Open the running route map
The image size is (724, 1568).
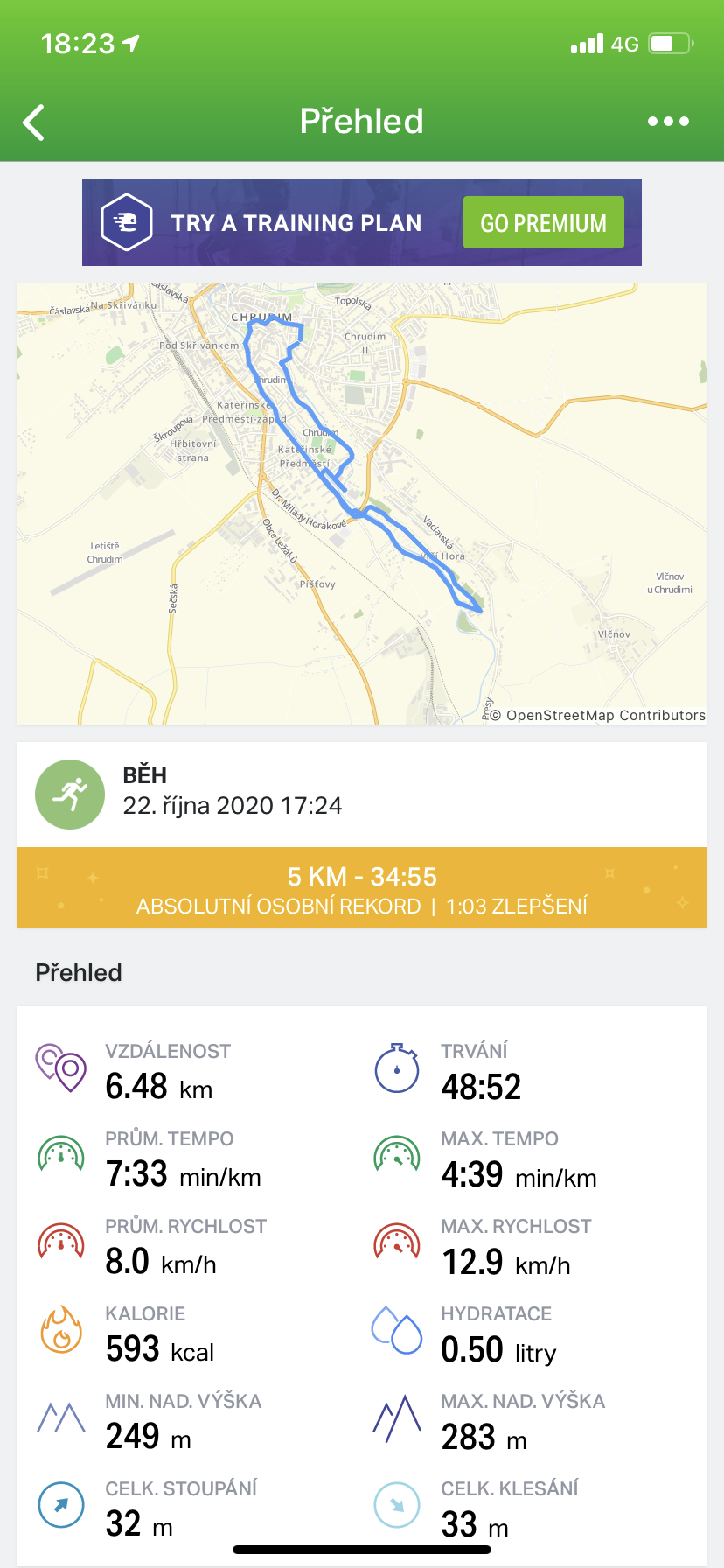click(362, 503)
